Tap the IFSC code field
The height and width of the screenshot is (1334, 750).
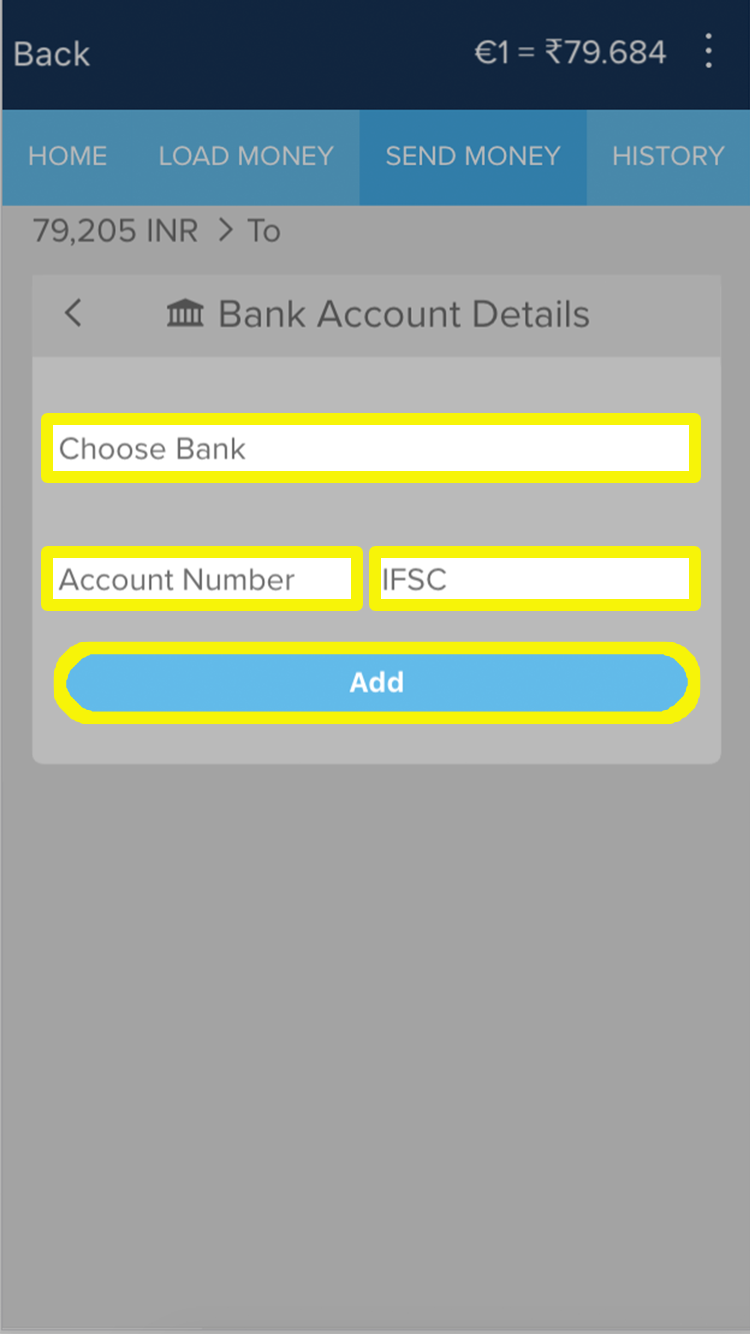[x=534, y=579]
